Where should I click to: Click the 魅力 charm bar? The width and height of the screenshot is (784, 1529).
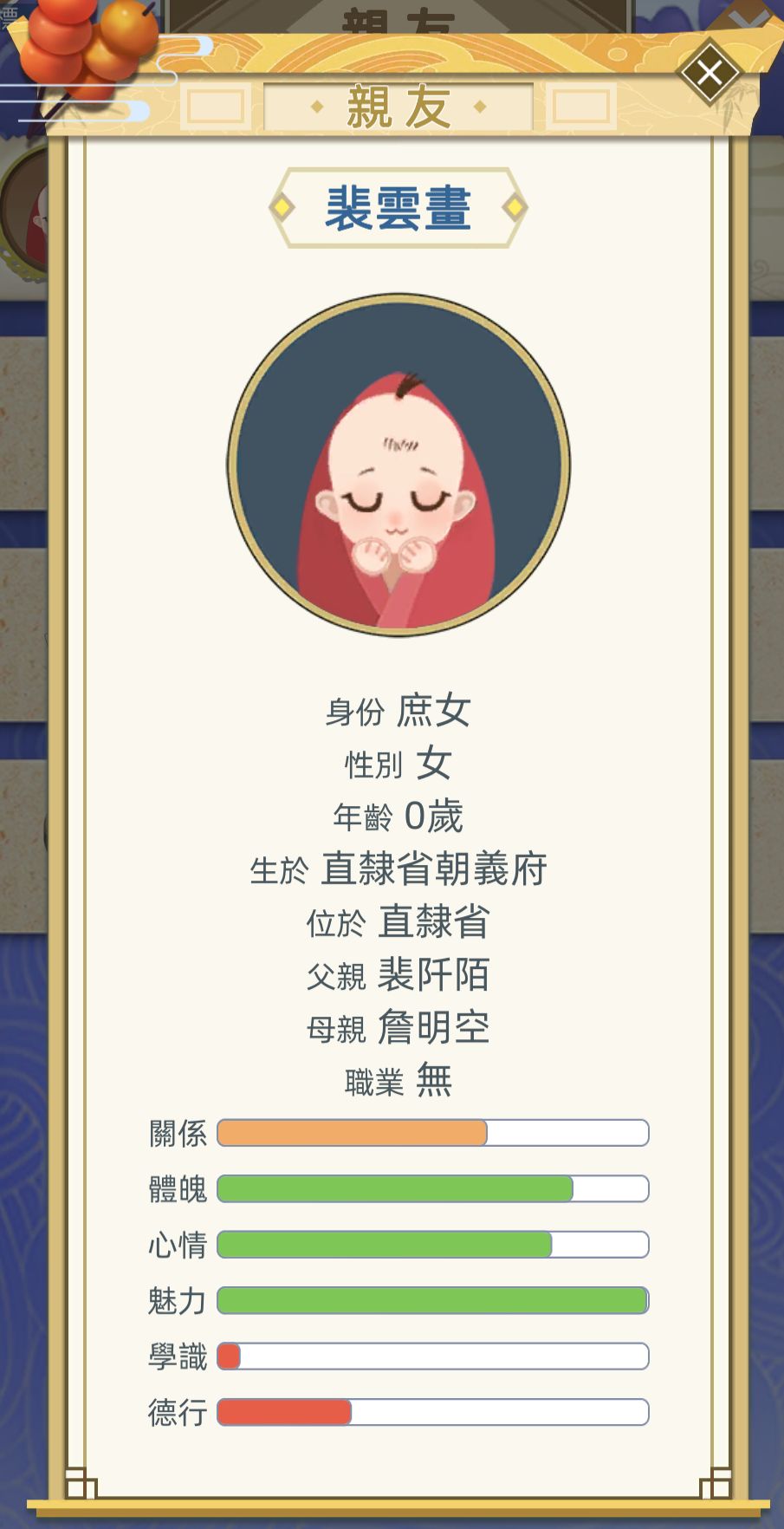pyautogui.click(x=433, y=1300)
